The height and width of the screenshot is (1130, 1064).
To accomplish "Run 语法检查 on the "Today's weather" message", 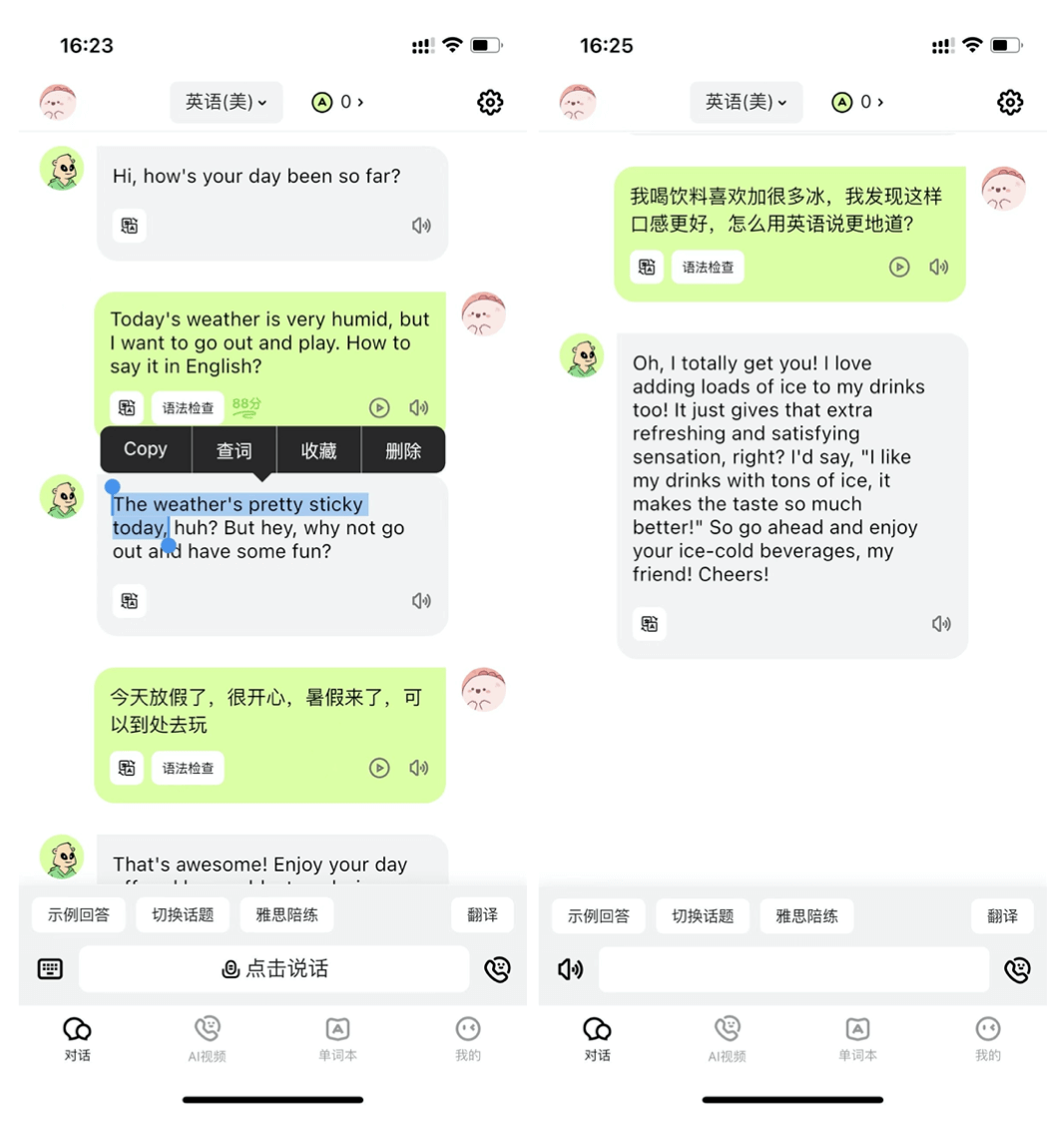I will [188, 407].
